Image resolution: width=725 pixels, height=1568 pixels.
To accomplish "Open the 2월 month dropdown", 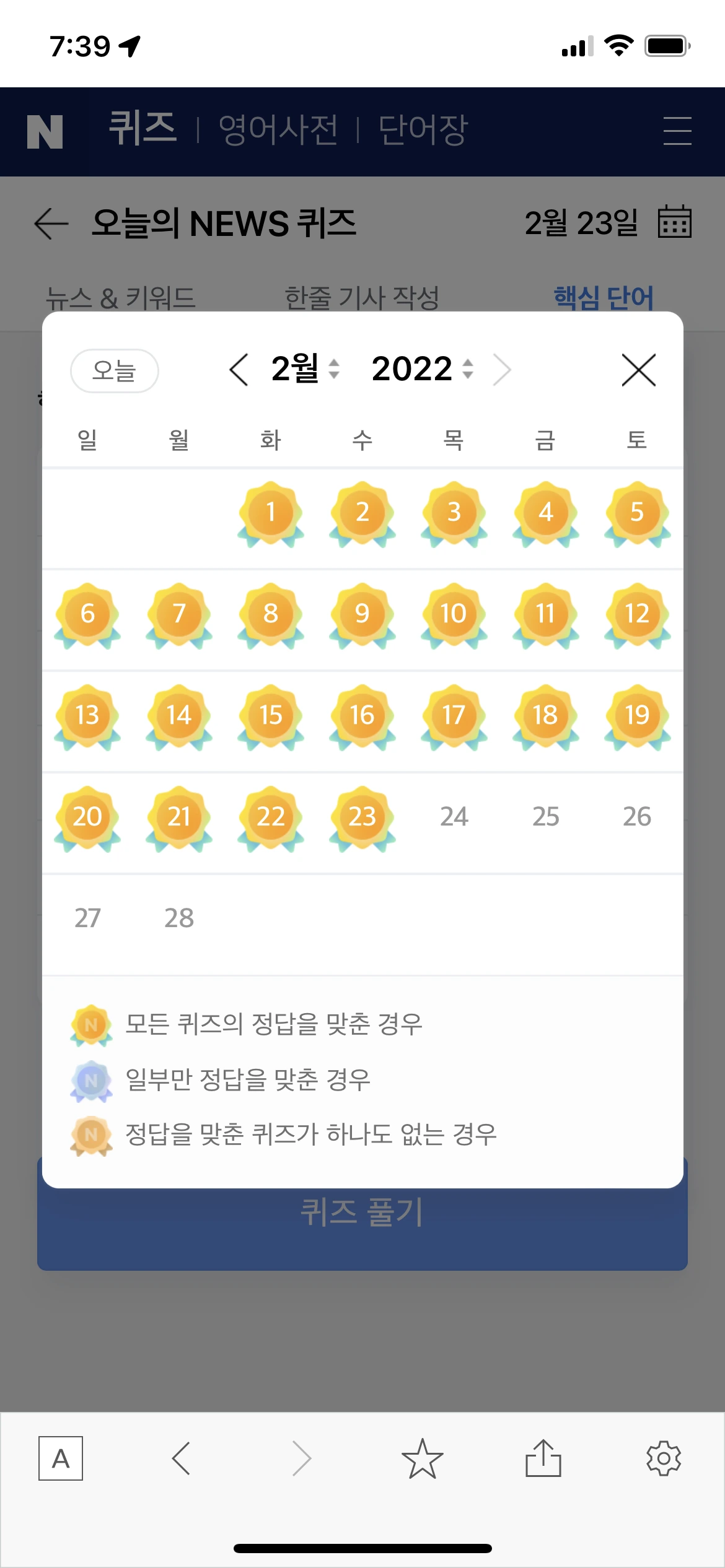I will [x=305, y=369].
